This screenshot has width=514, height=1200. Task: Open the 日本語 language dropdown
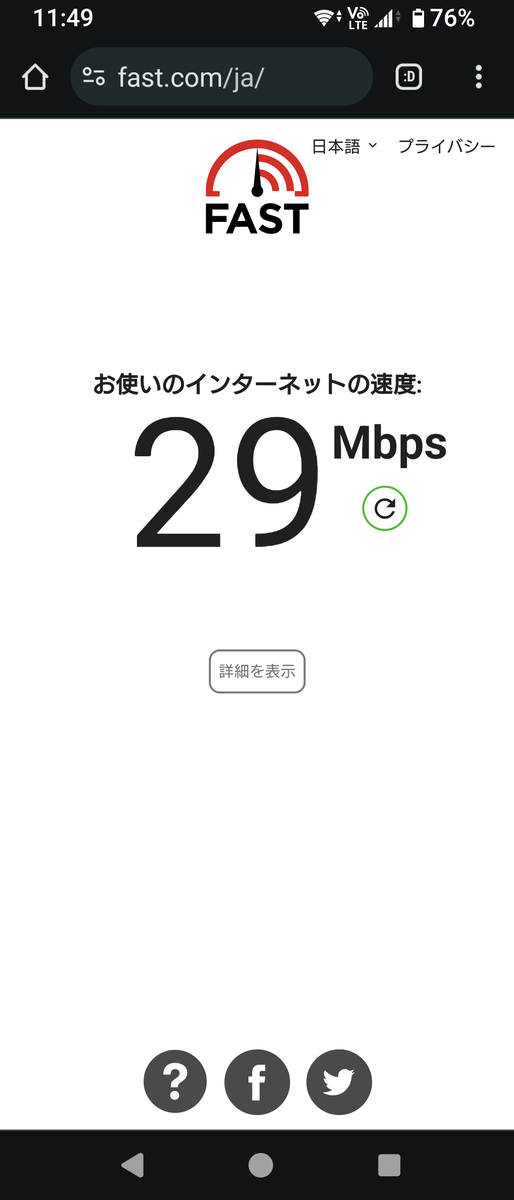point(345,146)
